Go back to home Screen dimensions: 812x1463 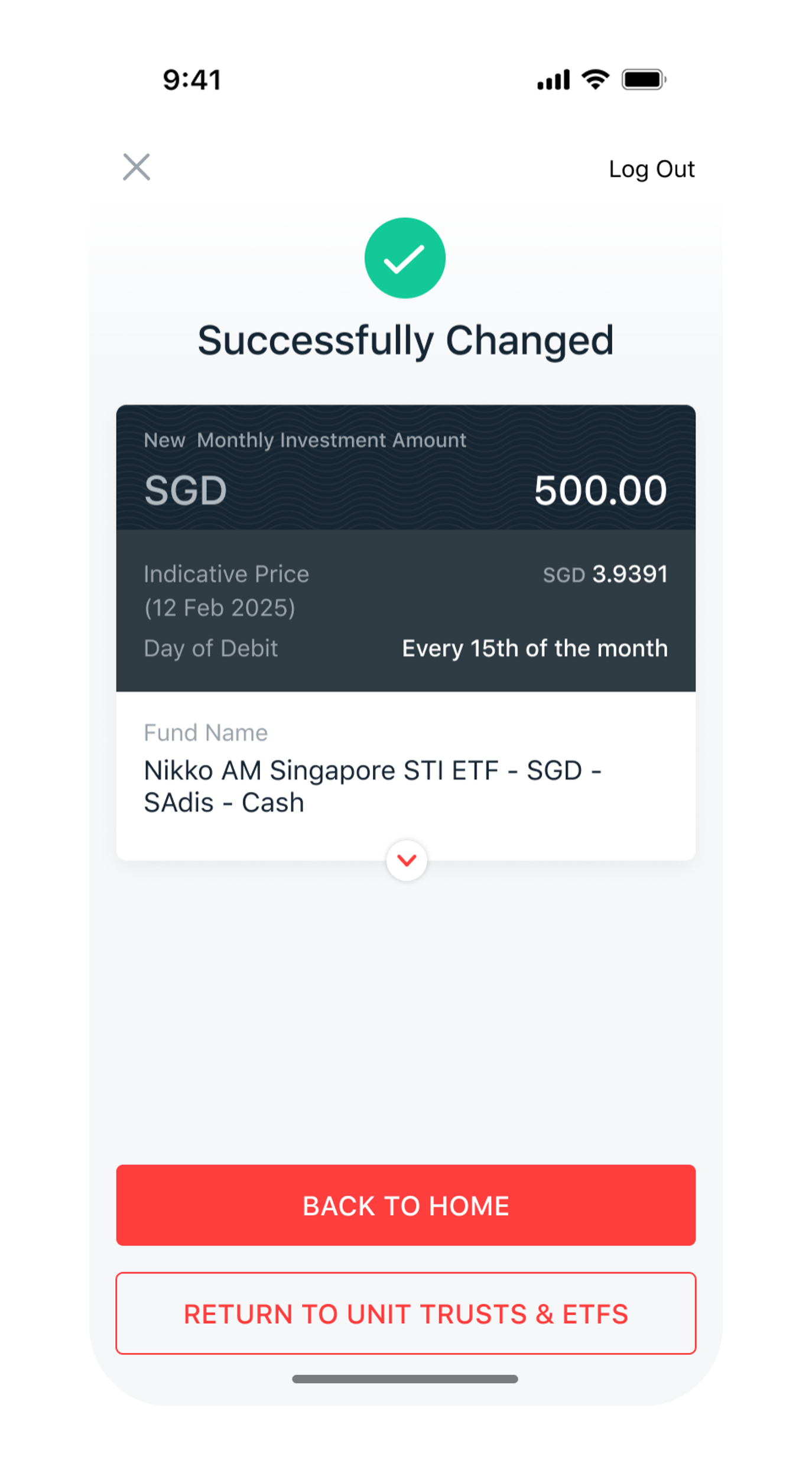click(x=405, y=1205)
